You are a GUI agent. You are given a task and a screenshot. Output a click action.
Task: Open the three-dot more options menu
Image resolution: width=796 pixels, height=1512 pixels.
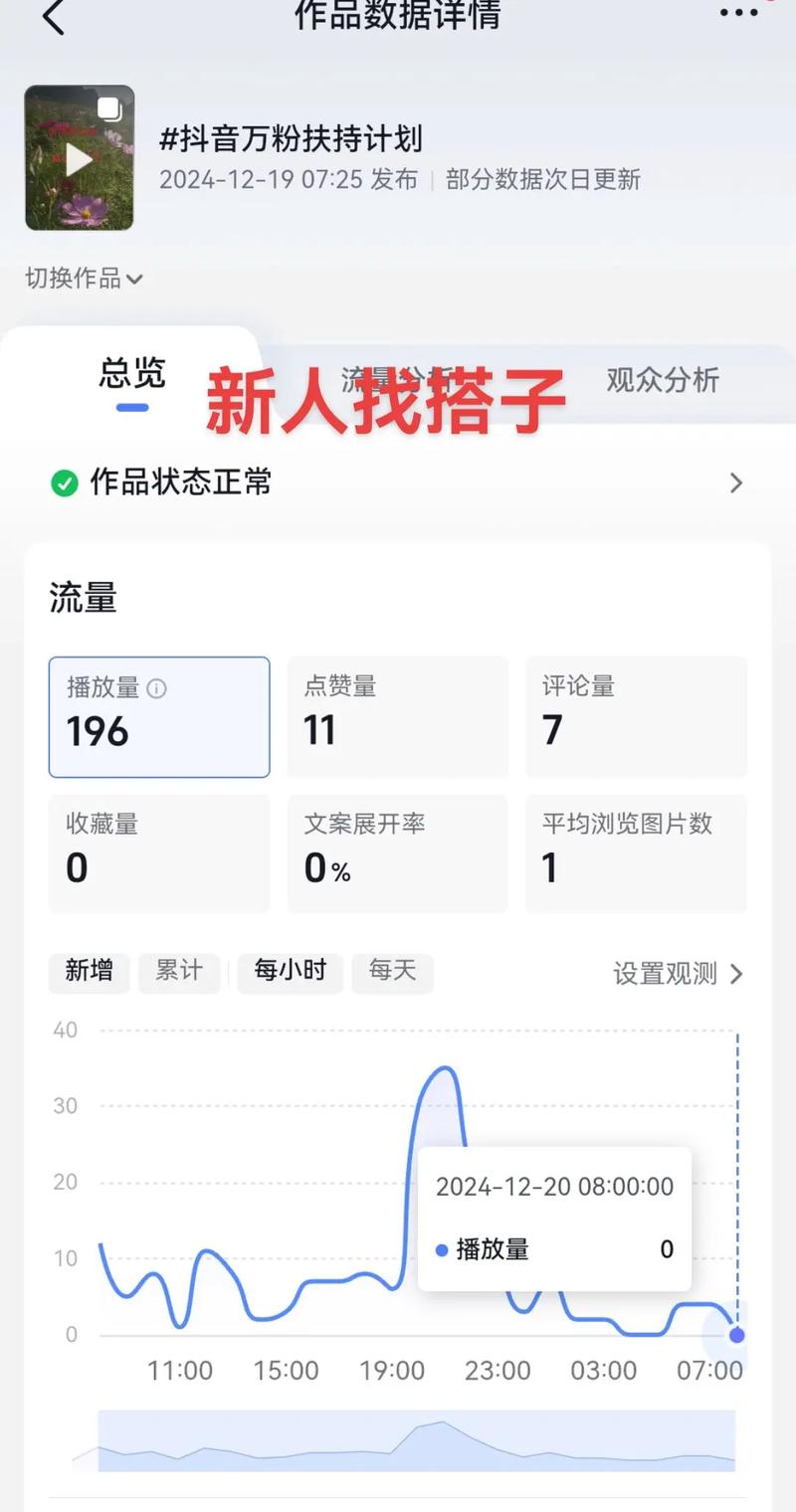pyautogui.click(x=737, y=14)
